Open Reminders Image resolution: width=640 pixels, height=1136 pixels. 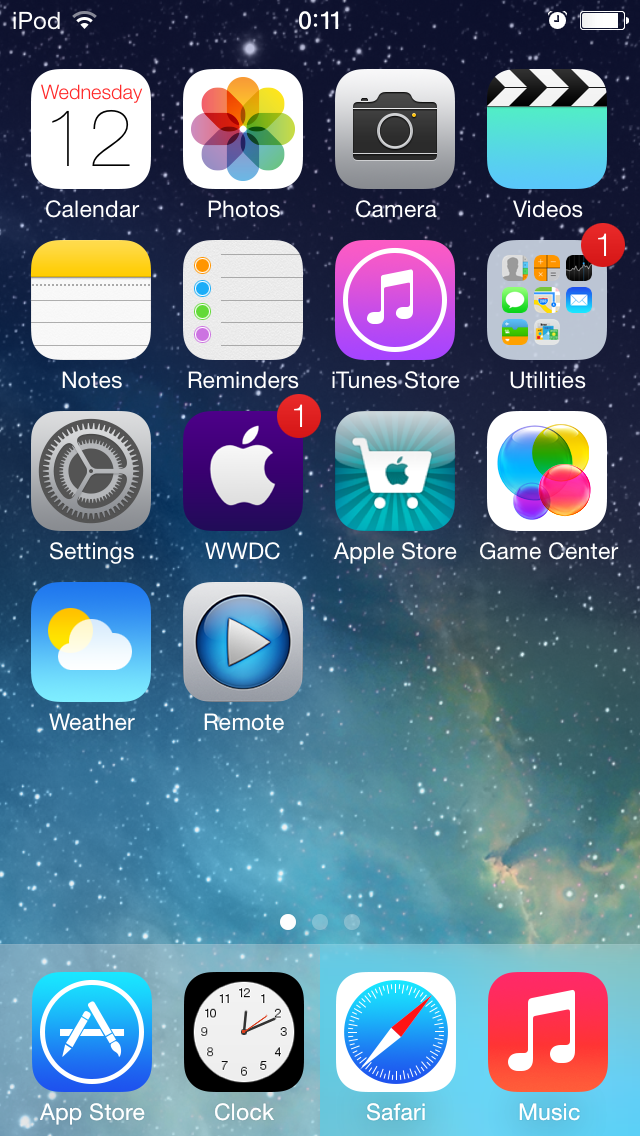point(243,300)
